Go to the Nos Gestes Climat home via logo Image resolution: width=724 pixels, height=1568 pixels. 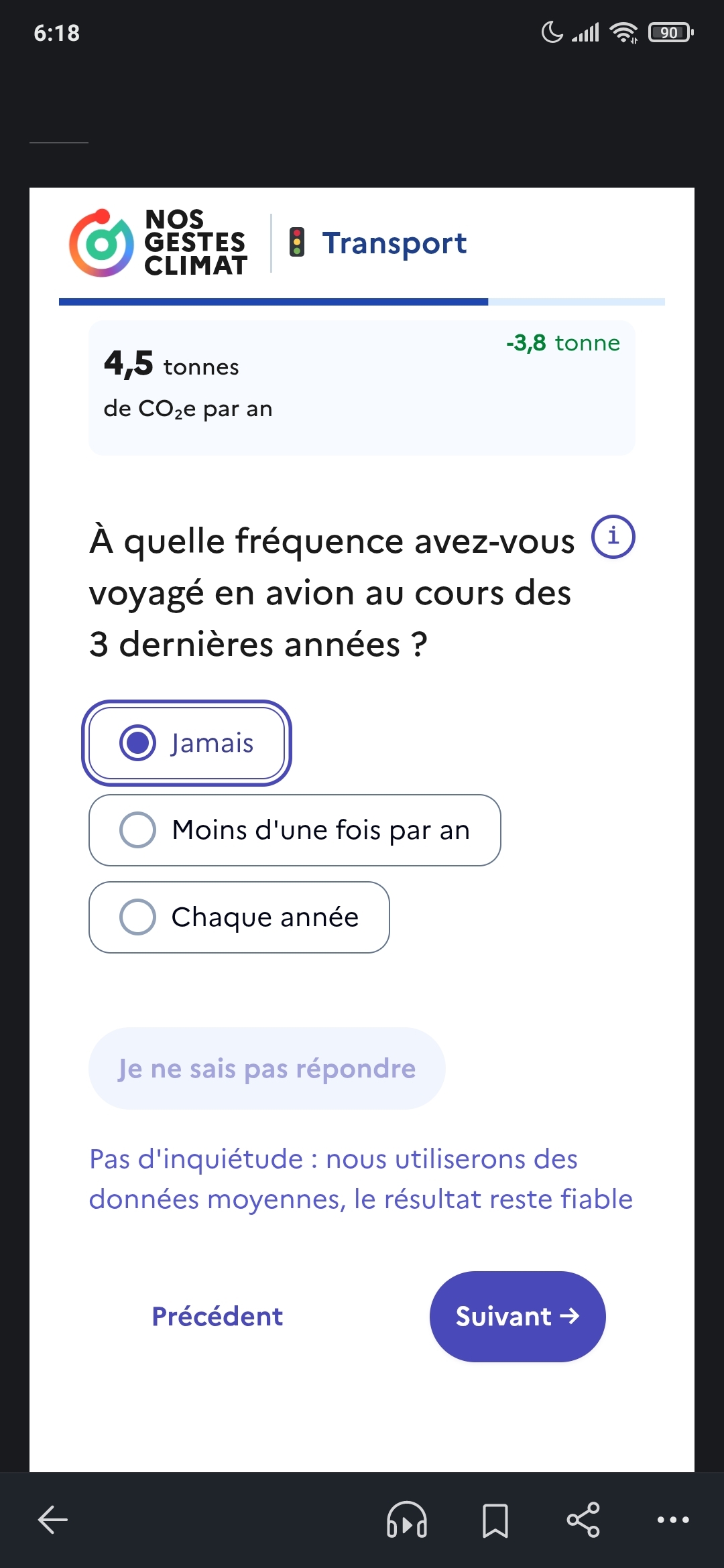tap(158, 243)
